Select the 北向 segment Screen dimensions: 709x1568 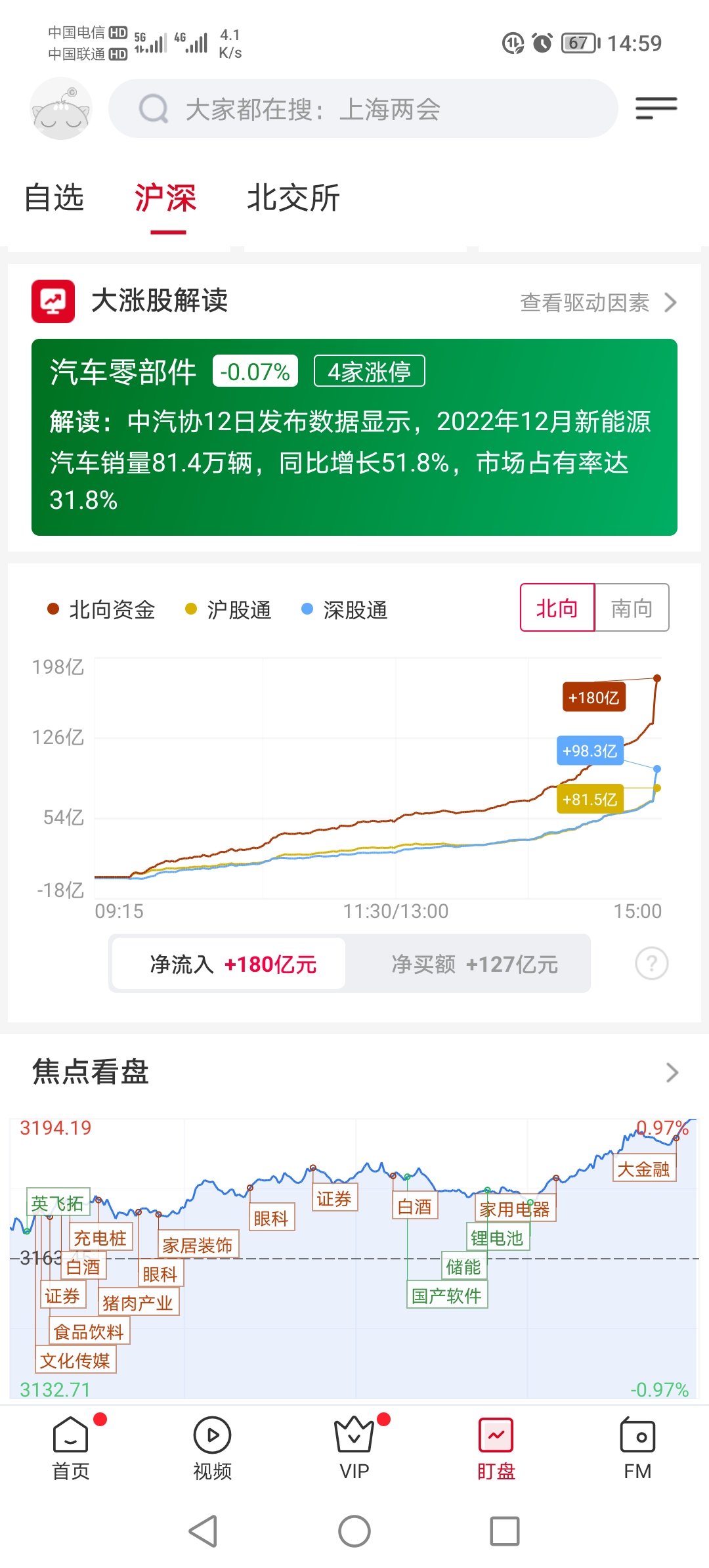click(557, 608)
